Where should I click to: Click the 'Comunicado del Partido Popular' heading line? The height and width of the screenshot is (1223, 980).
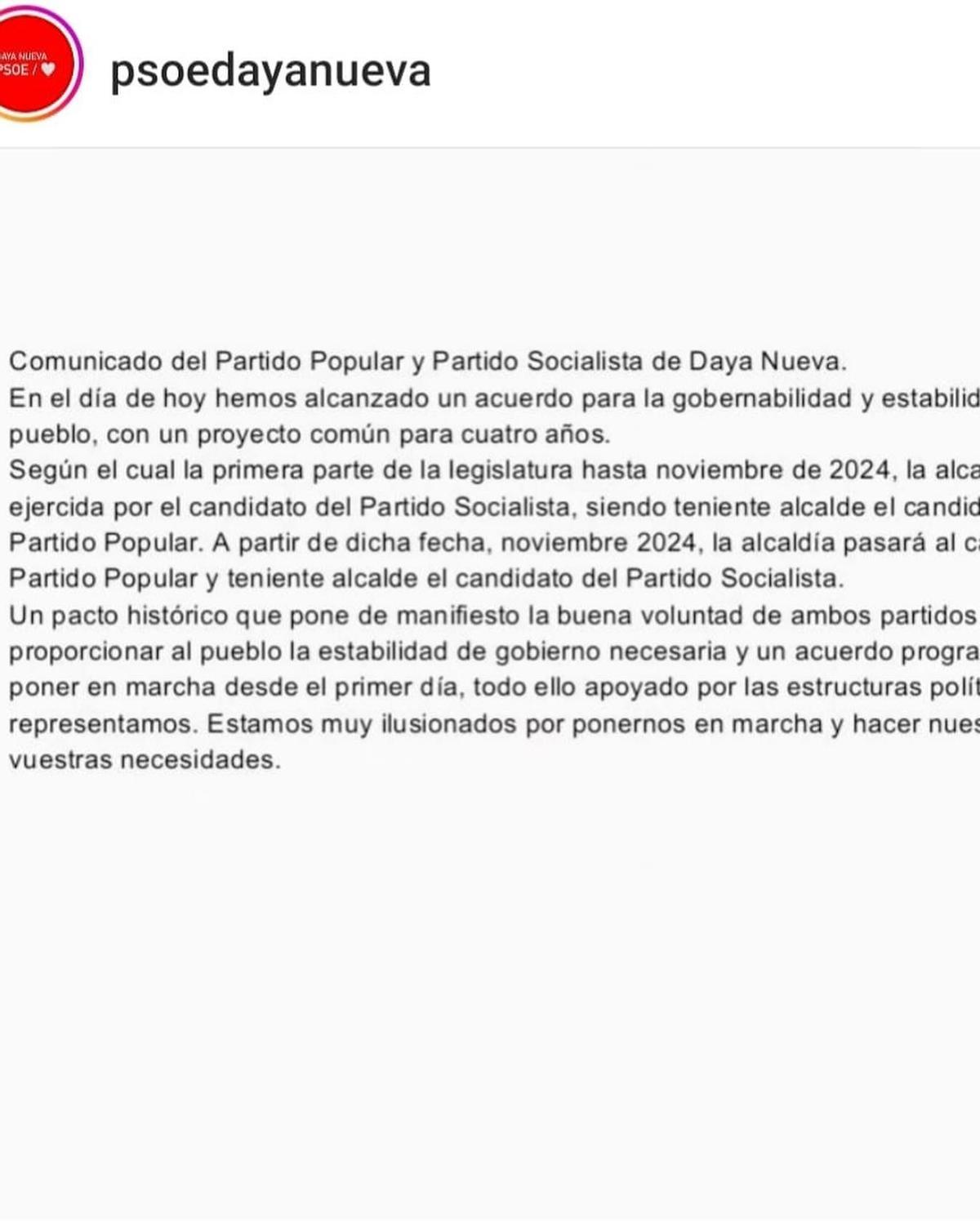[x=327, y=358]
